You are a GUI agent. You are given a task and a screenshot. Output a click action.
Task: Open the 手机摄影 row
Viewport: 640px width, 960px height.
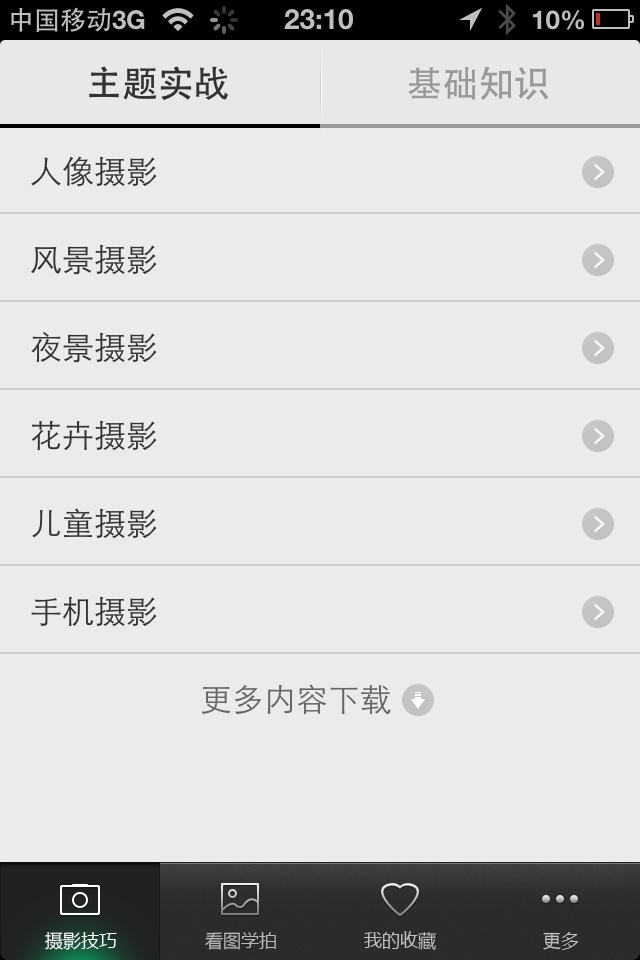(320, 612)
